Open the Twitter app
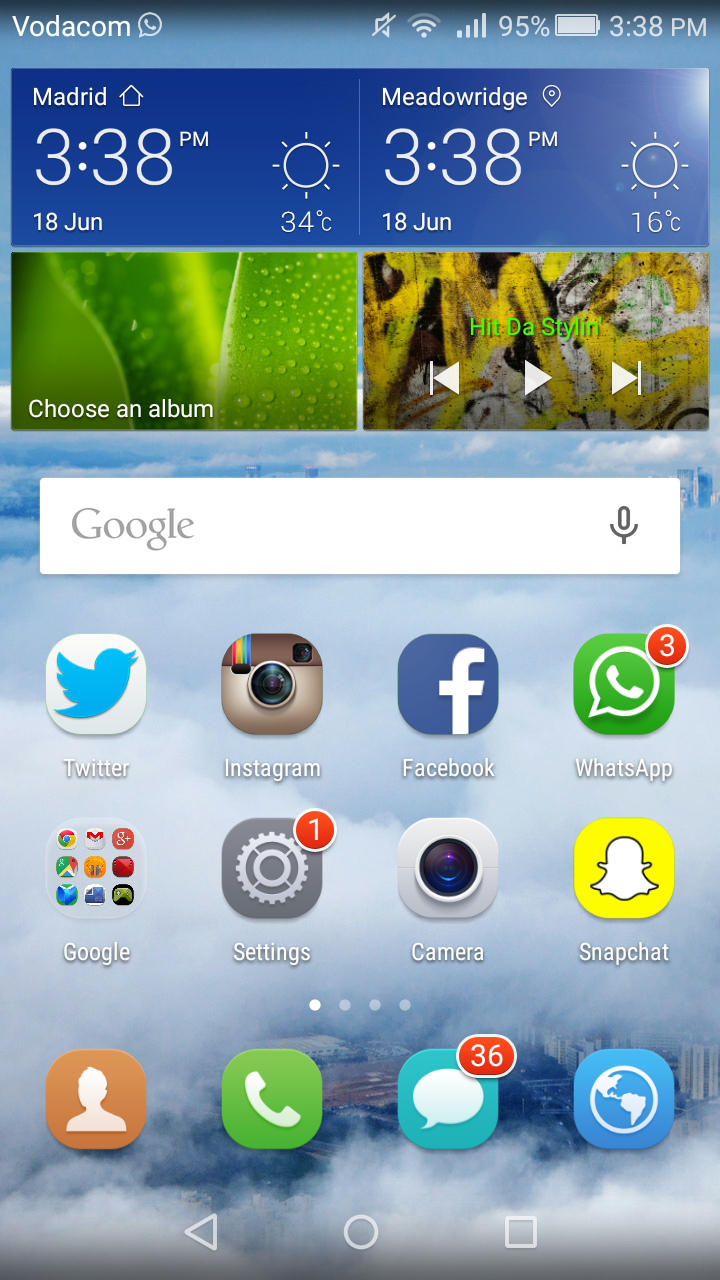 [x=96, y=685]
